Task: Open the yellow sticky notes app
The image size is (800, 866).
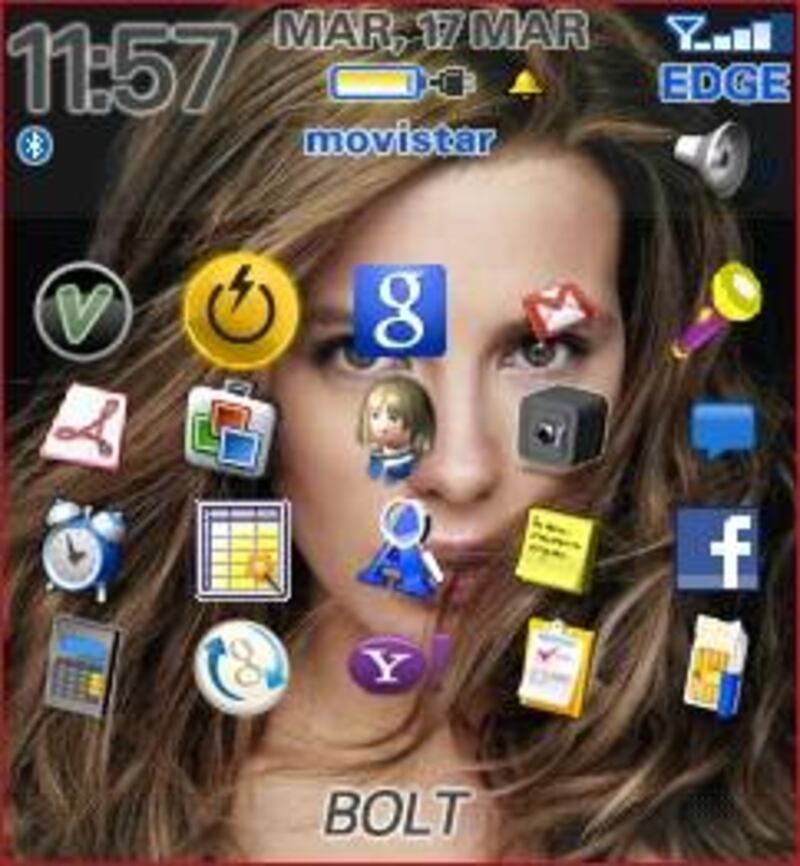Action: point(557,549)
